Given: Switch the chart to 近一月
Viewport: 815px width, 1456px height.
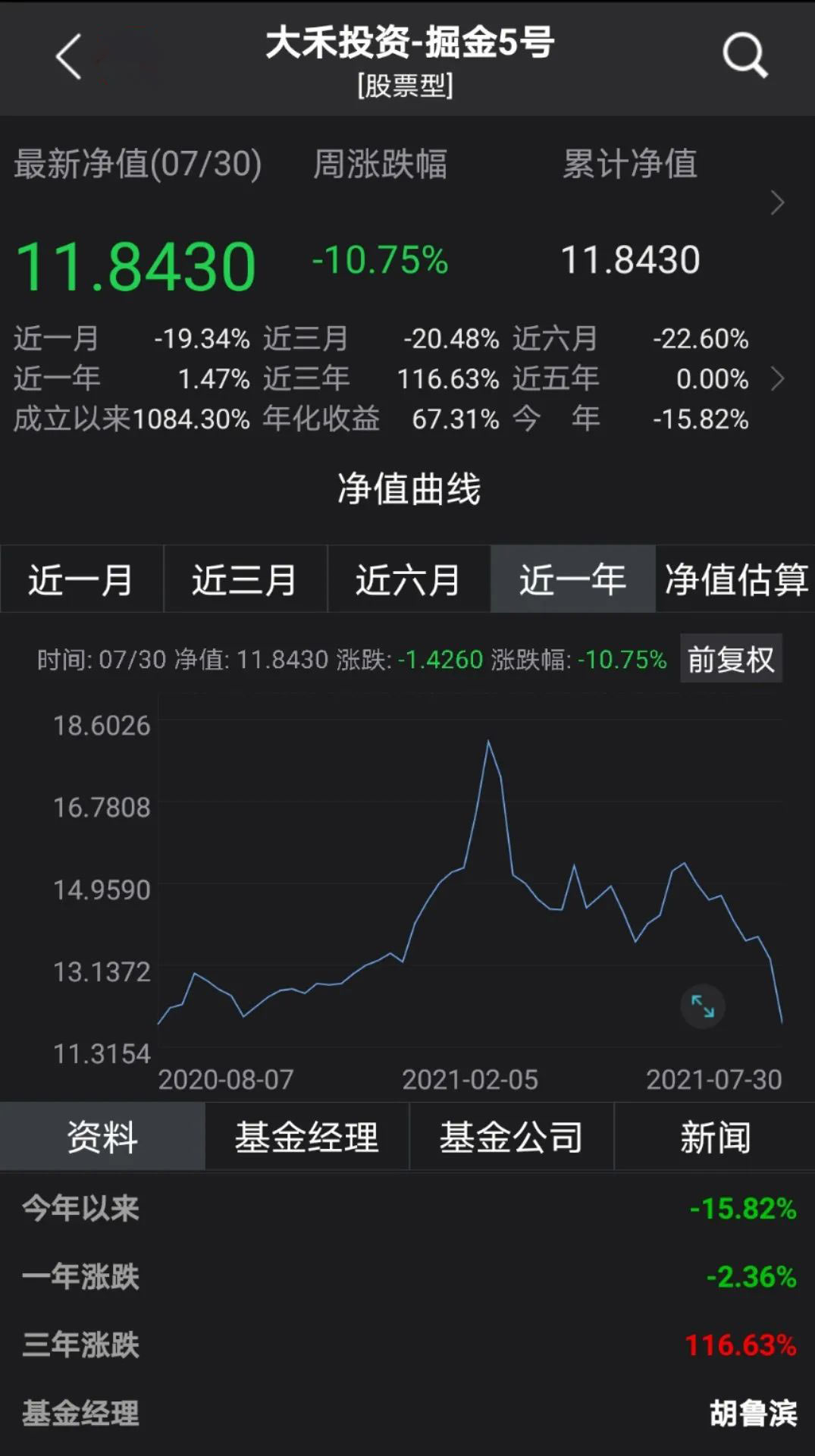Looking at the screenshot, I should click(x=81, y=579).
